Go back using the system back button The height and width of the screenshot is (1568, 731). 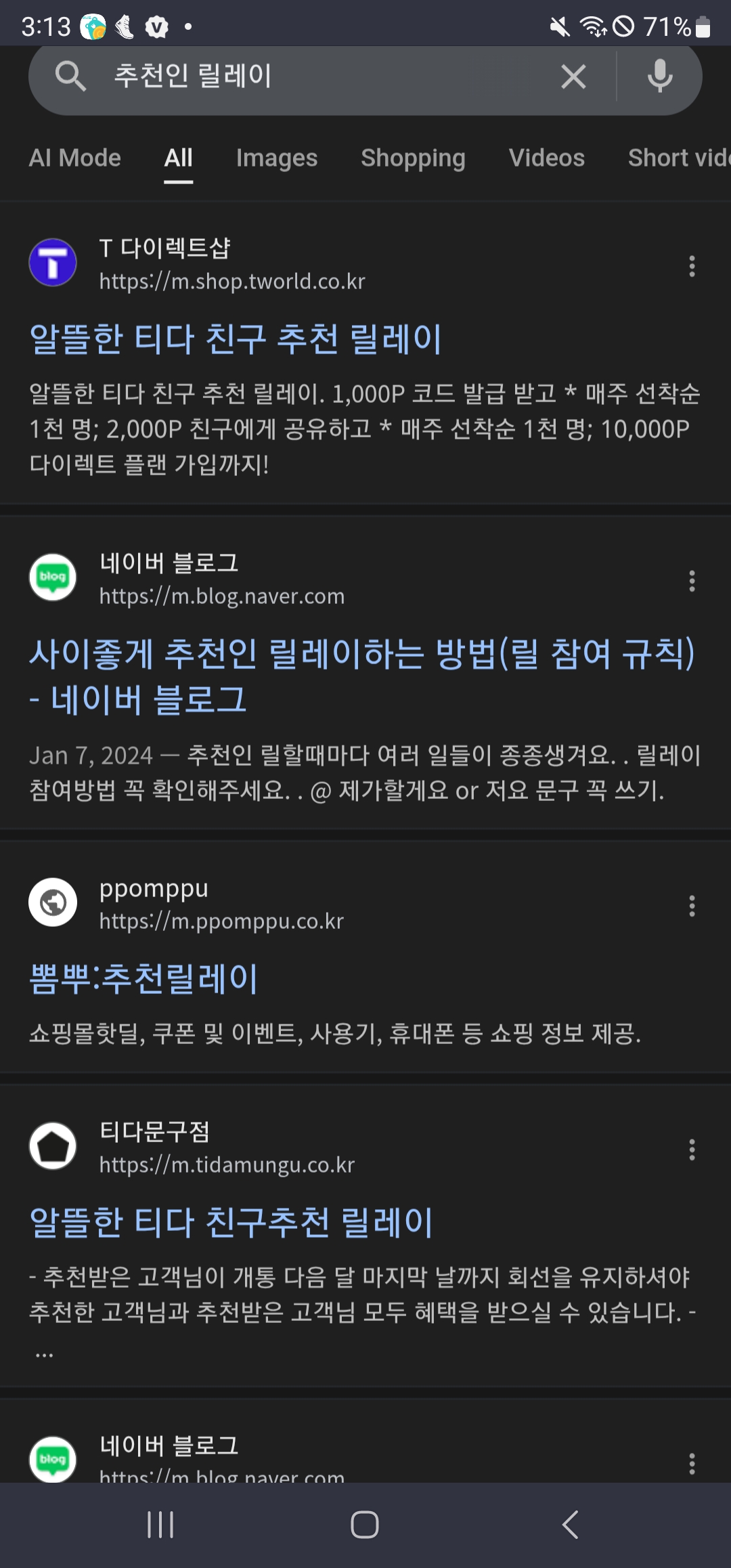[571, 1525]
